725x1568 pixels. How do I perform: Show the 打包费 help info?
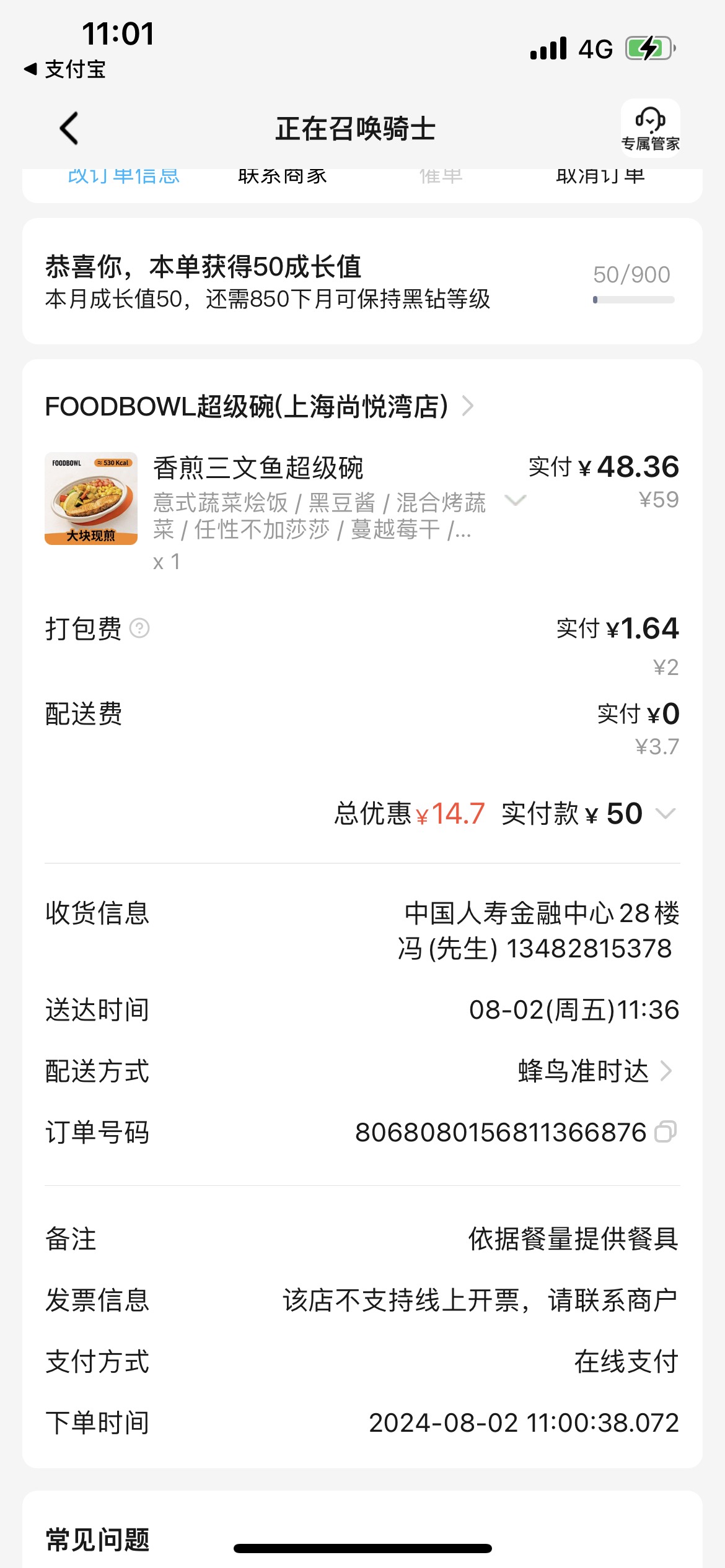pos(139,628)
